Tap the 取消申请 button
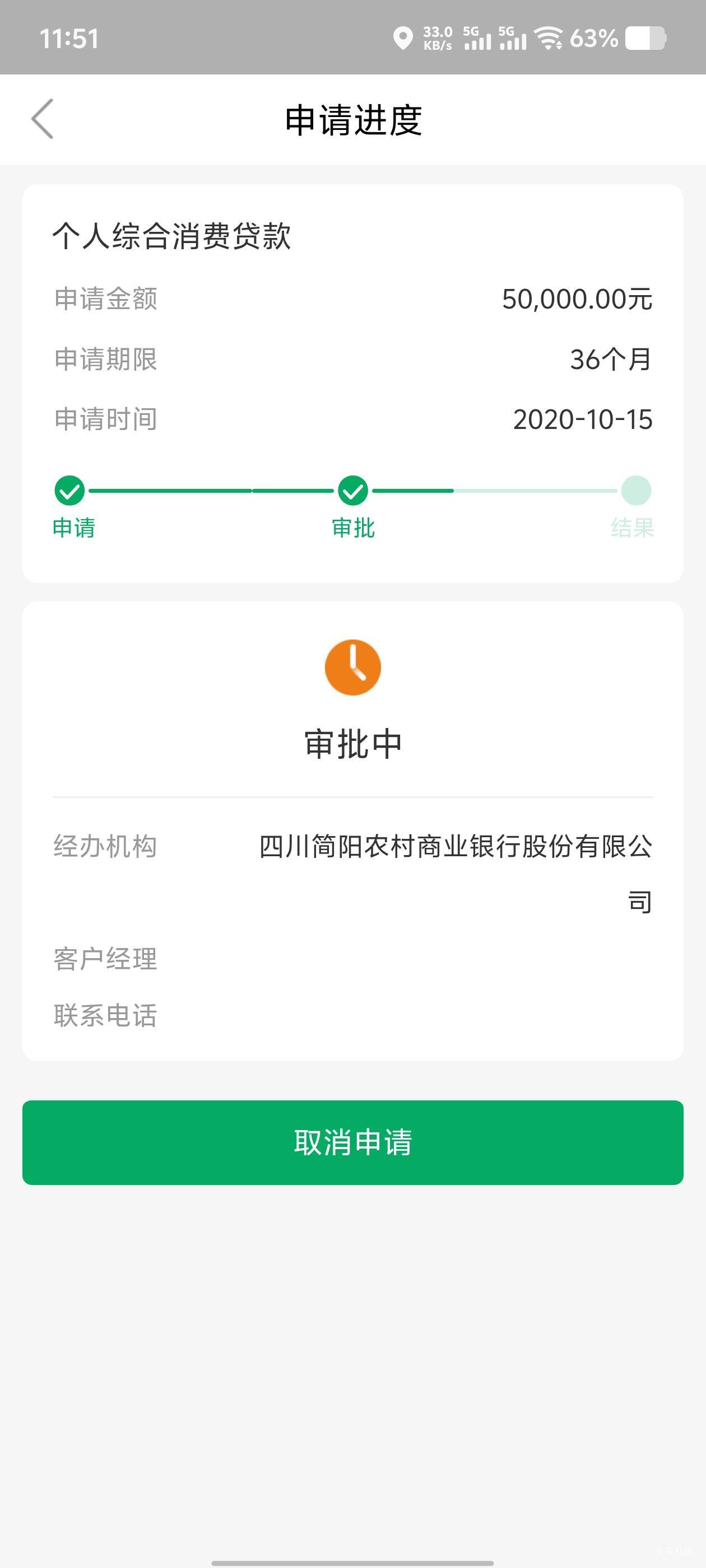This screenshot has width=706, height=1568. [352, 1142]
